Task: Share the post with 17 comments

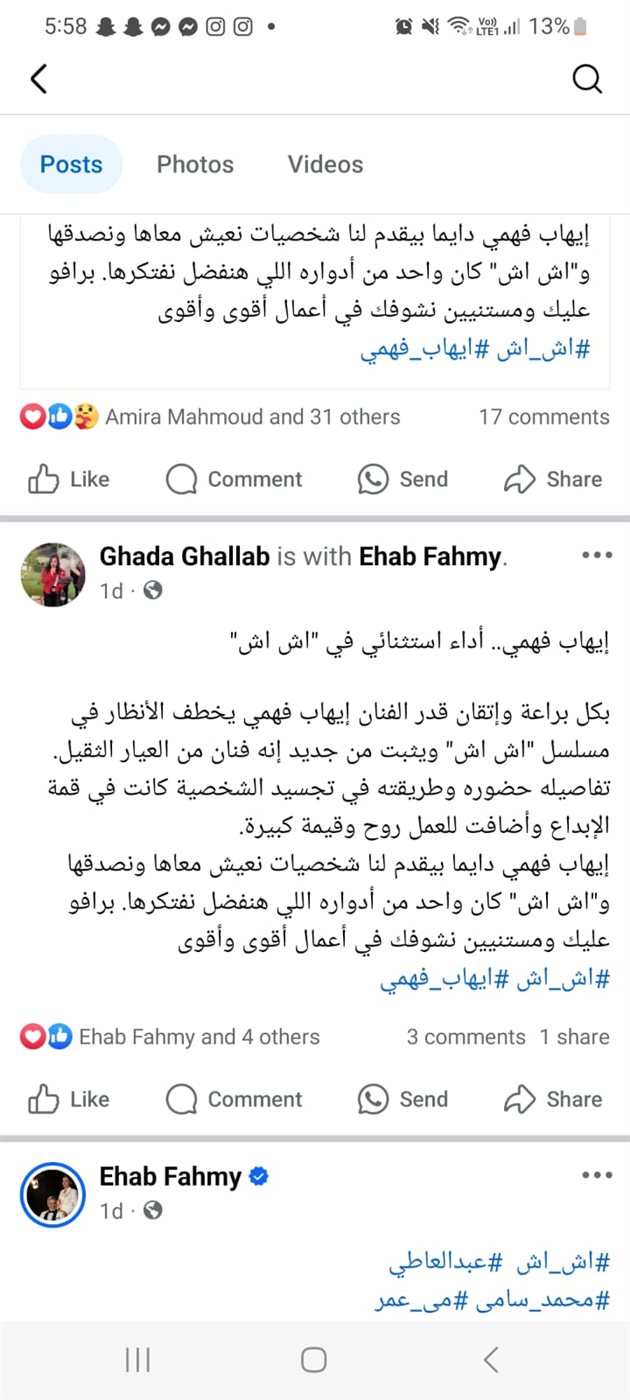Action: coord(553,480)
